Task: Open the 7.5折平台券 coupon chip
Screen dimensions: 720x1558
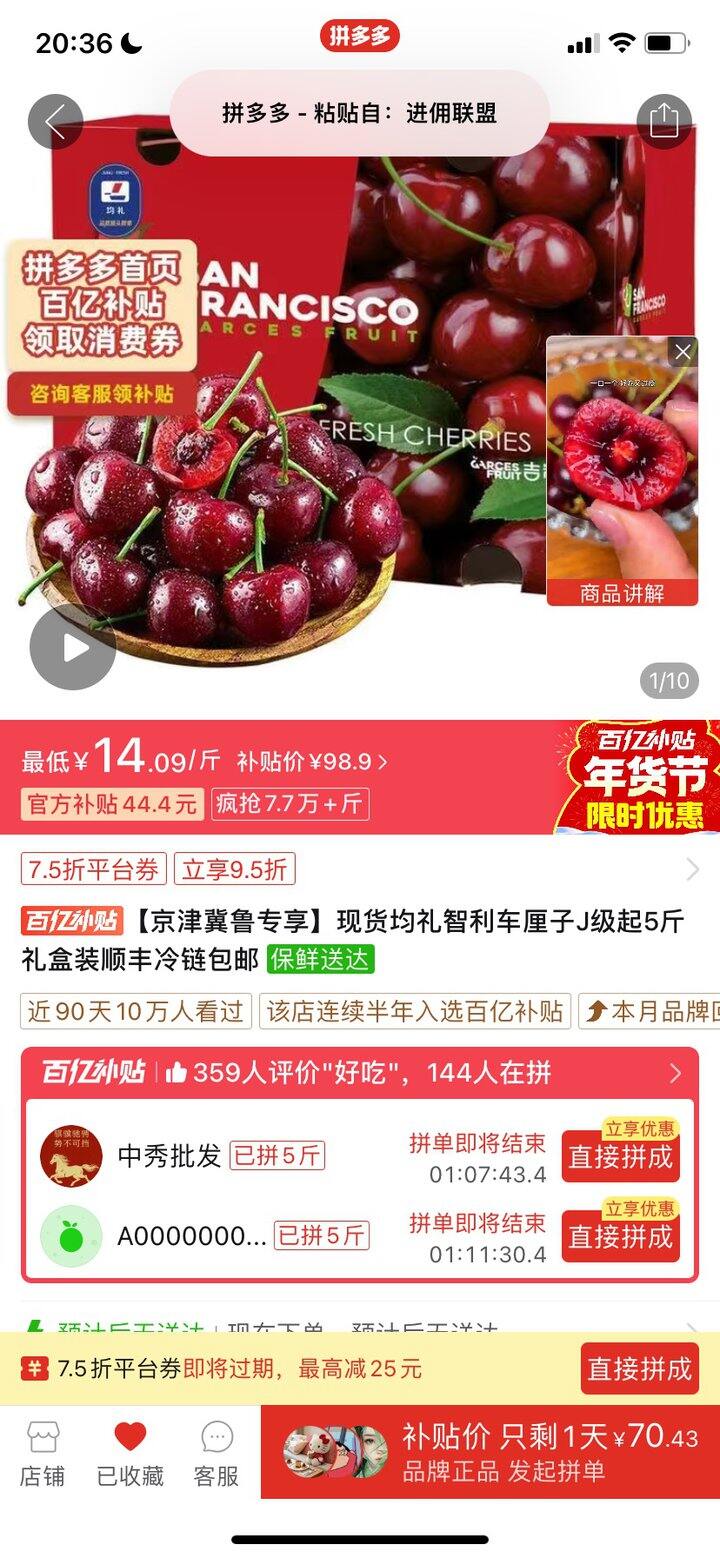Action: tap(94, 869)
